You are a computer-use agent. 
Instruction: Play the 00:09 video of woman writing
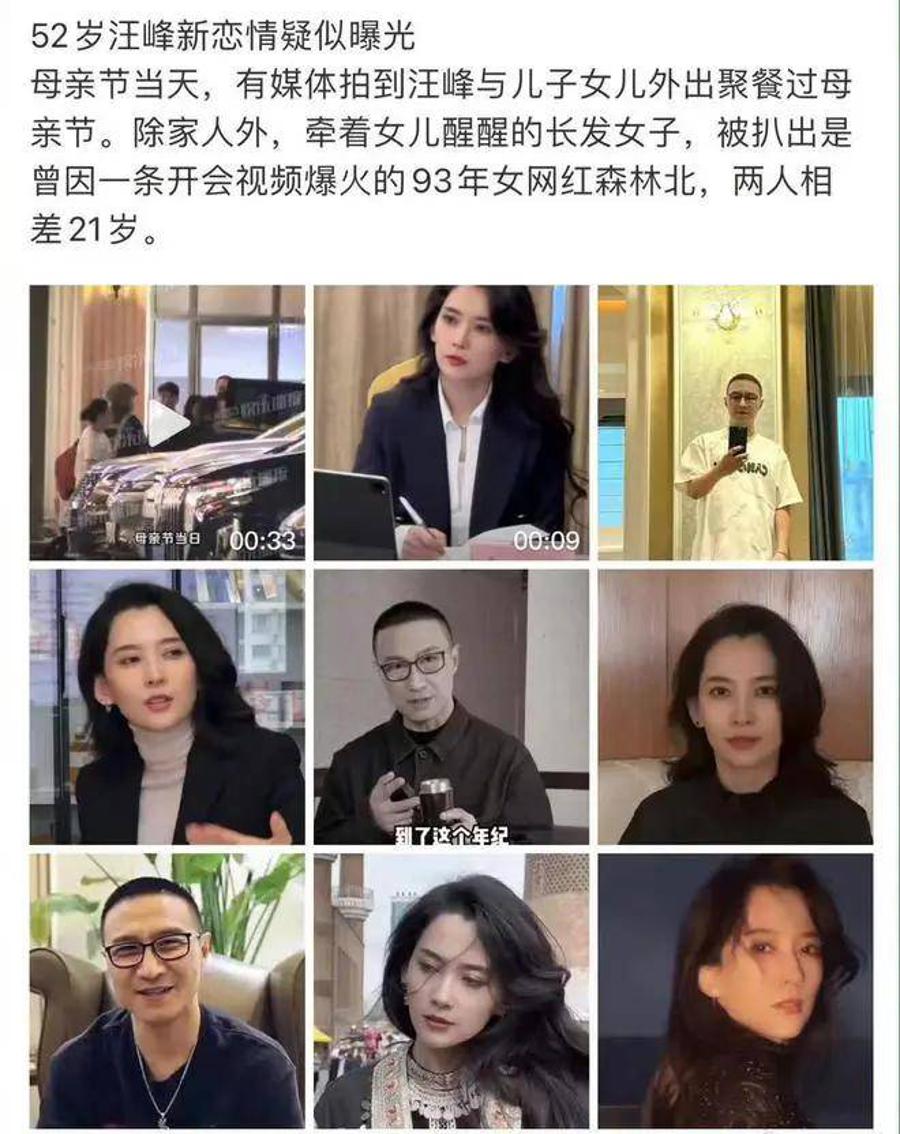tap(451, 422)
